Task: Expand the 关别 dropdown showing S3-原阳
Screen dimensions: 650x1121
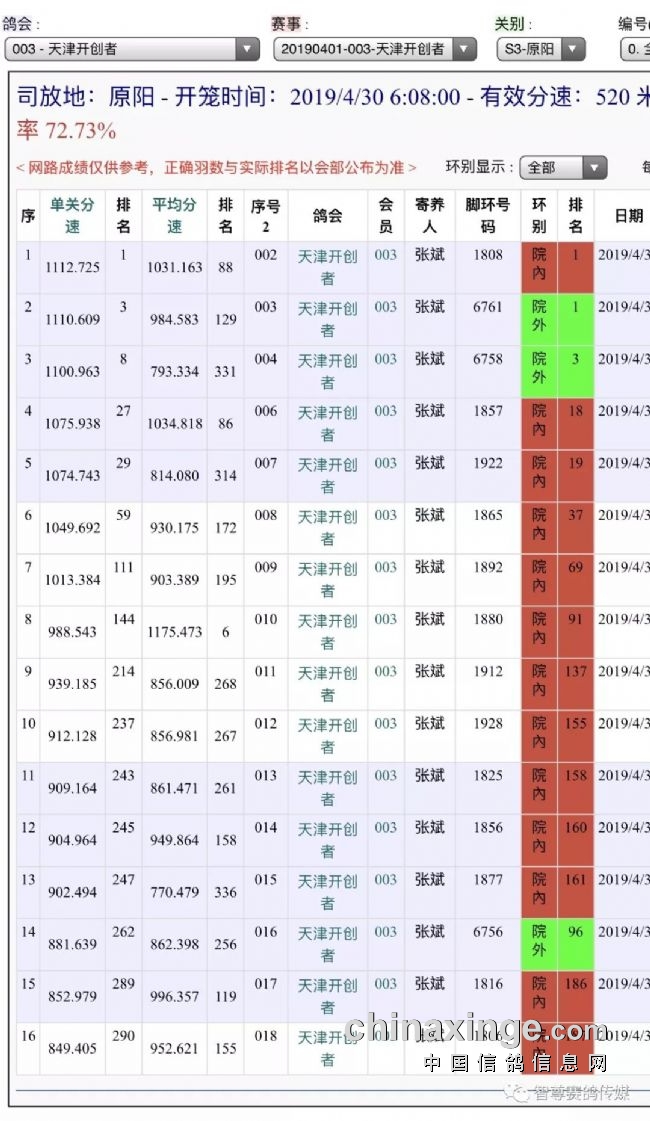Action: (x=541, y=49)
